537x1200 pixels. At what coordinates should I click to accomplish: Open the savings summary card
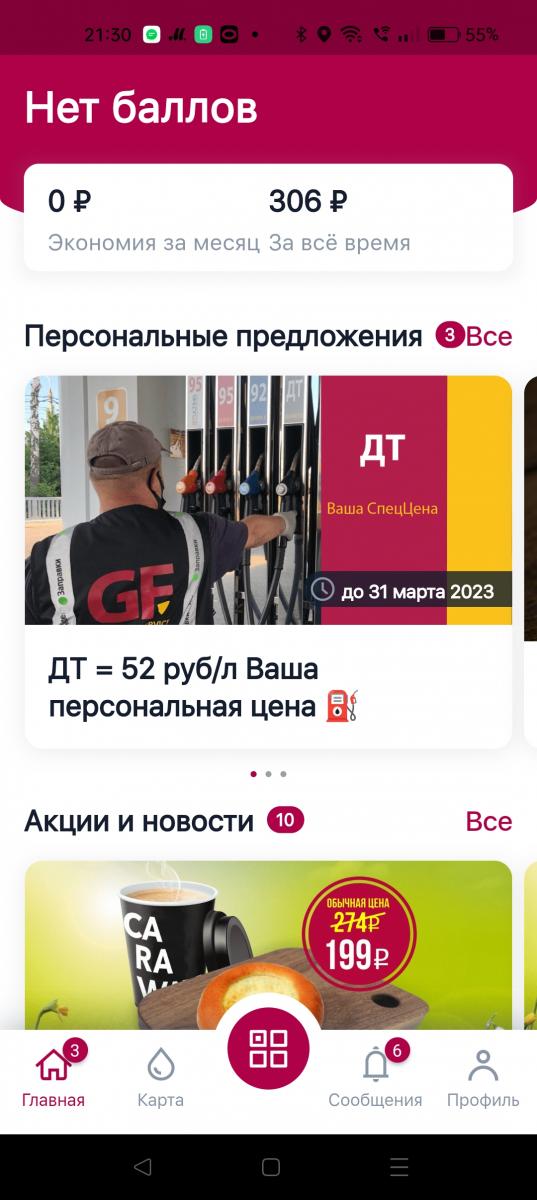(268, 218)
